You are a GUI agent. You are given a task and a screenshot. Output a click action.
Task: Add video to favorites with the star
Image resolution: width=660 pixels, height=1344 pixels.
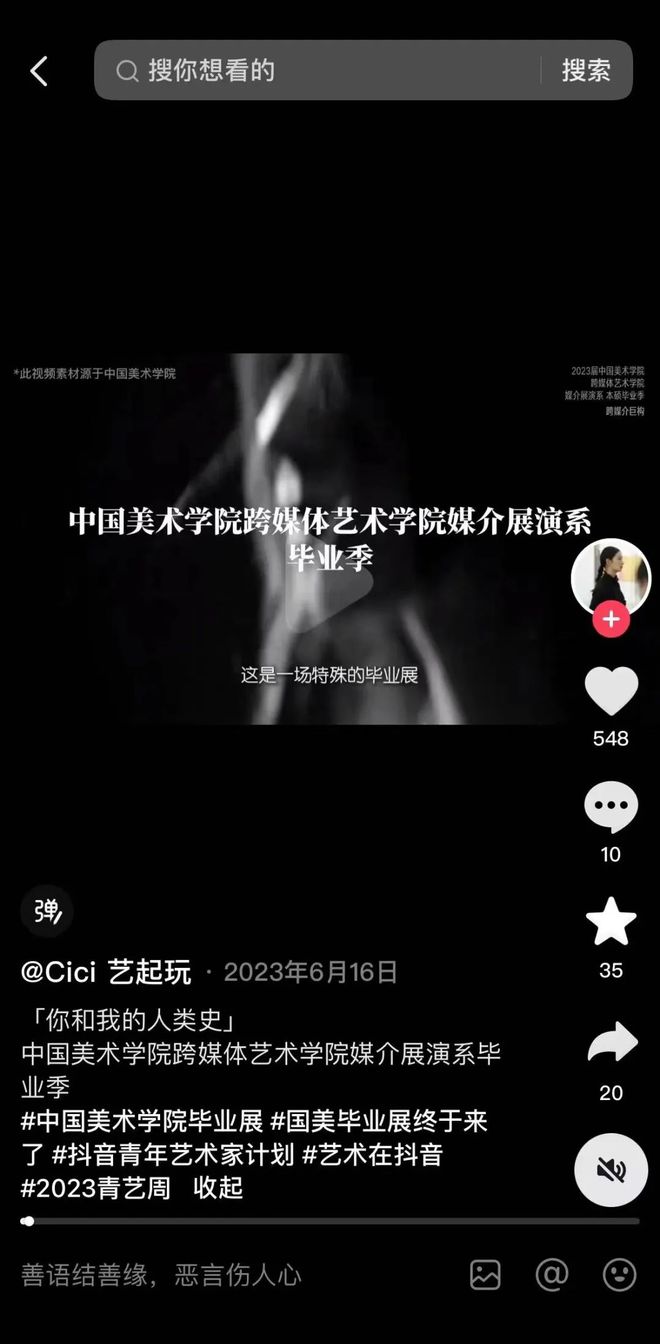point(611,922)
